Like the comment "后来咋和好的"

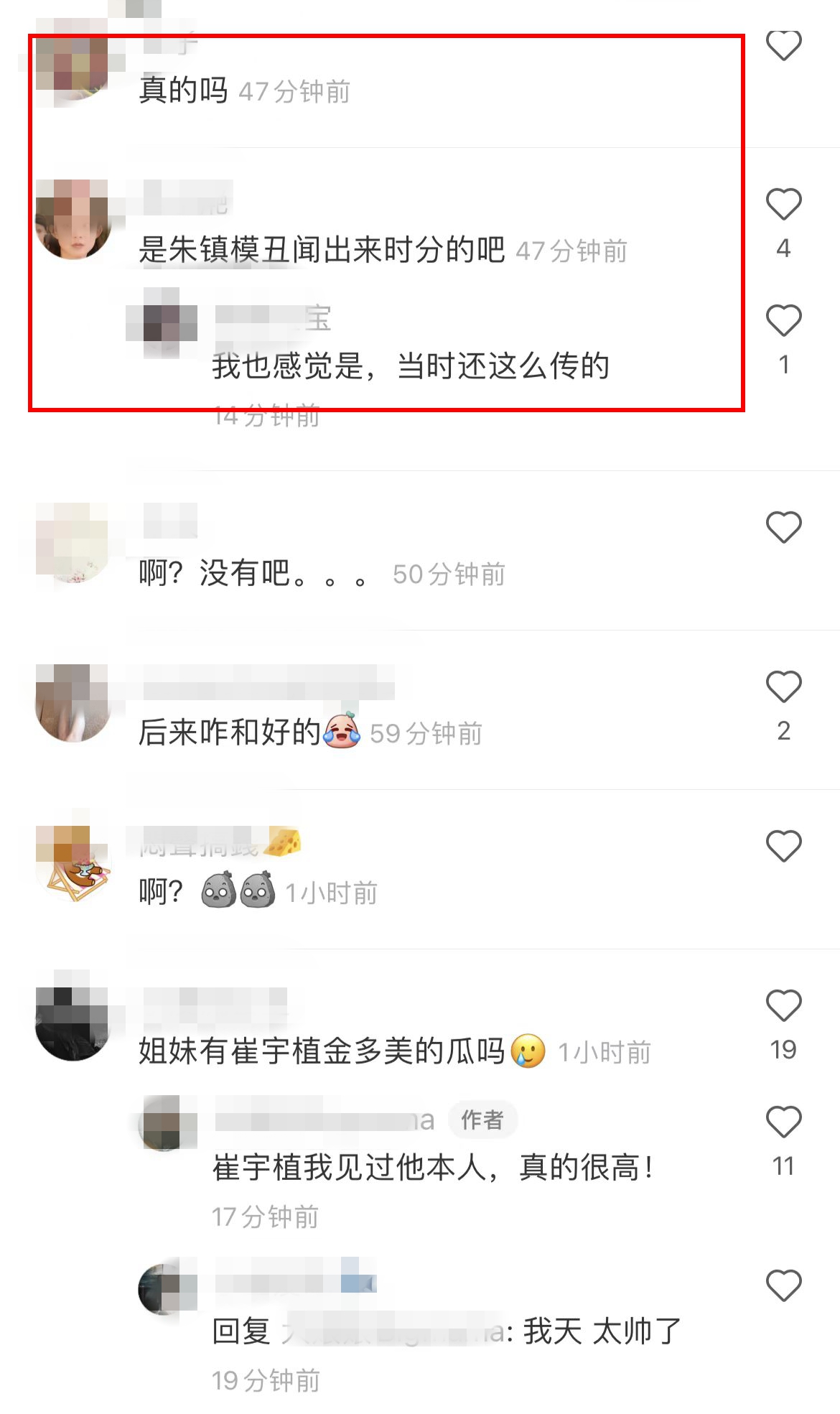tap(783, 687)
